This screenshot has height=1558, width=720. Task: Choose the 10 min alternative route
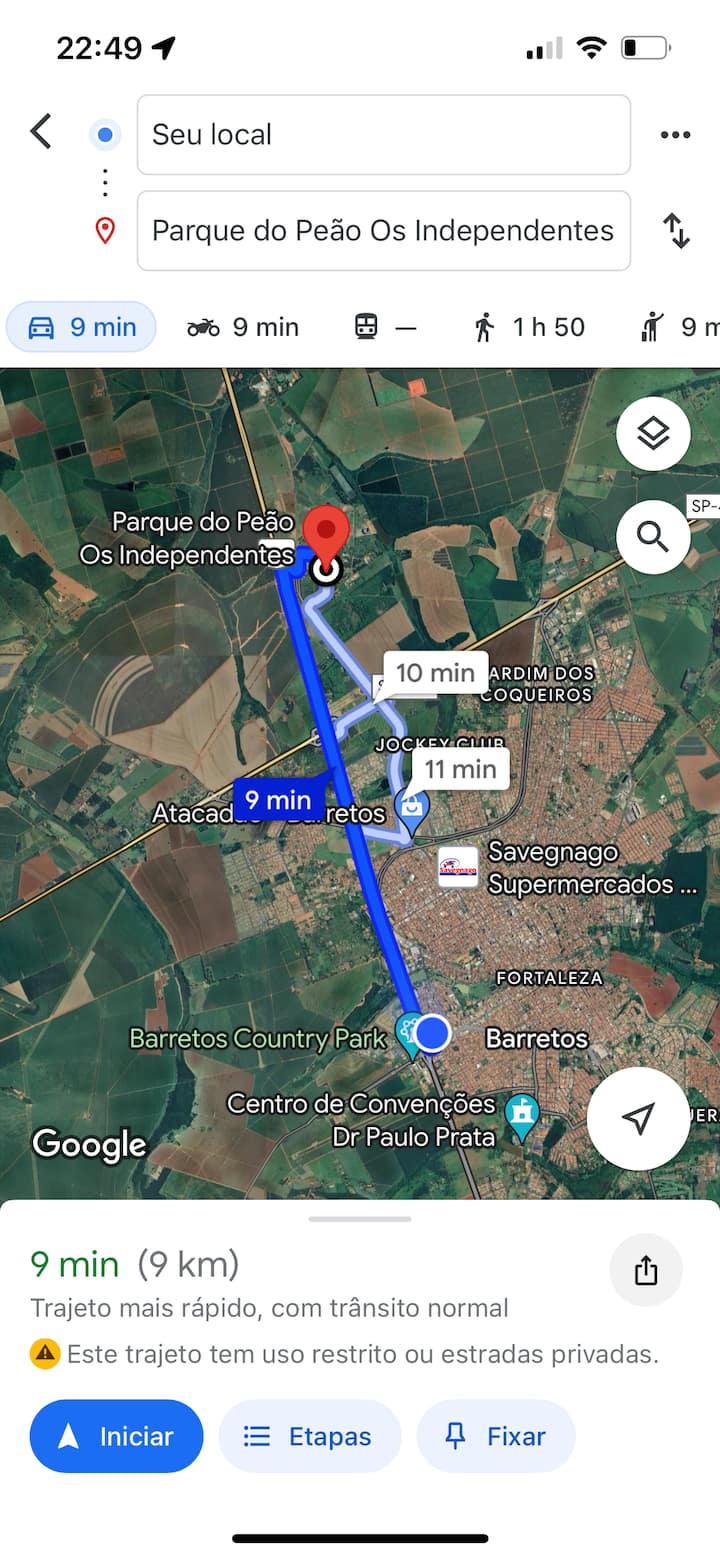click(x=435, y=673)
